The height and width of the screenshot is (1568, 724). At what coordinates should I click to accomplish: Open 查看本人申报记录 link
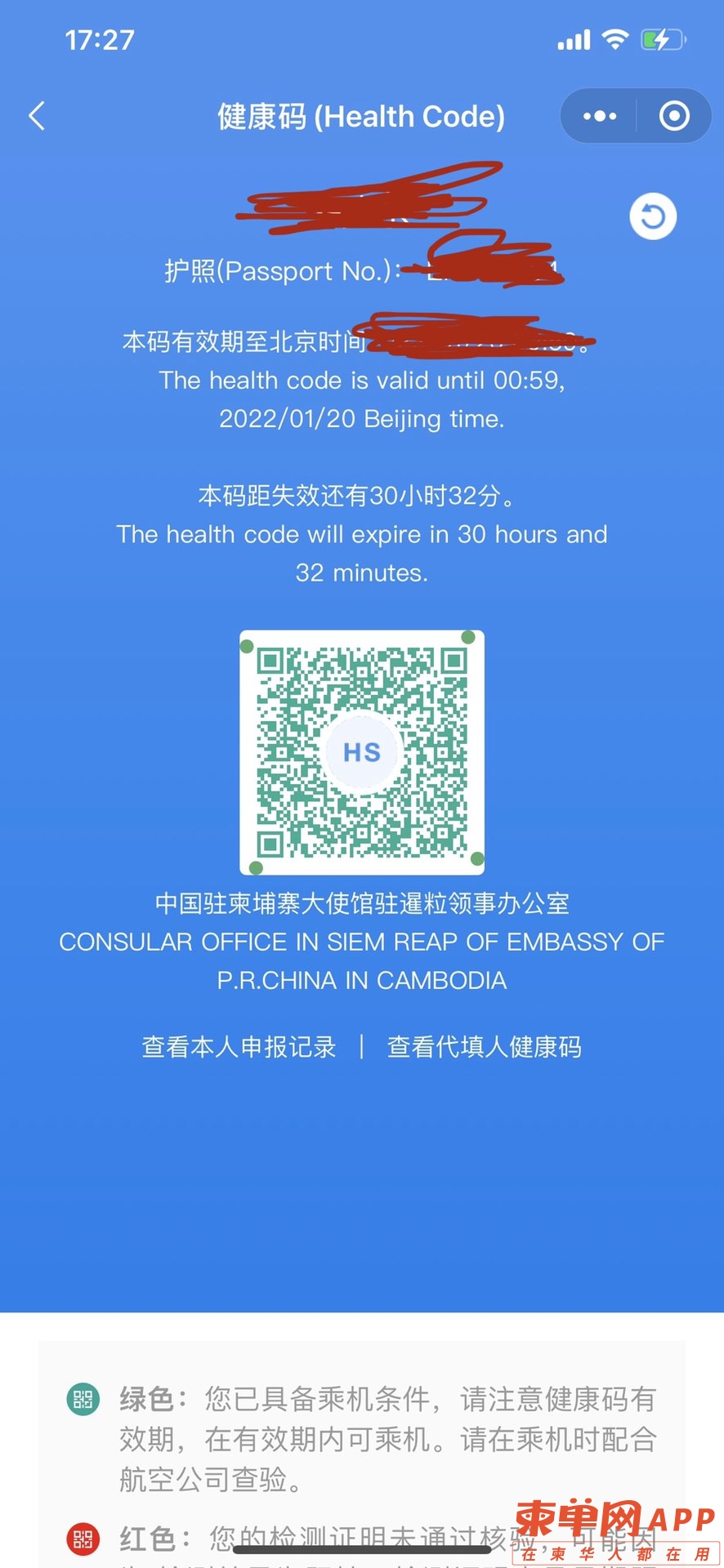(x=239, y=1047)
